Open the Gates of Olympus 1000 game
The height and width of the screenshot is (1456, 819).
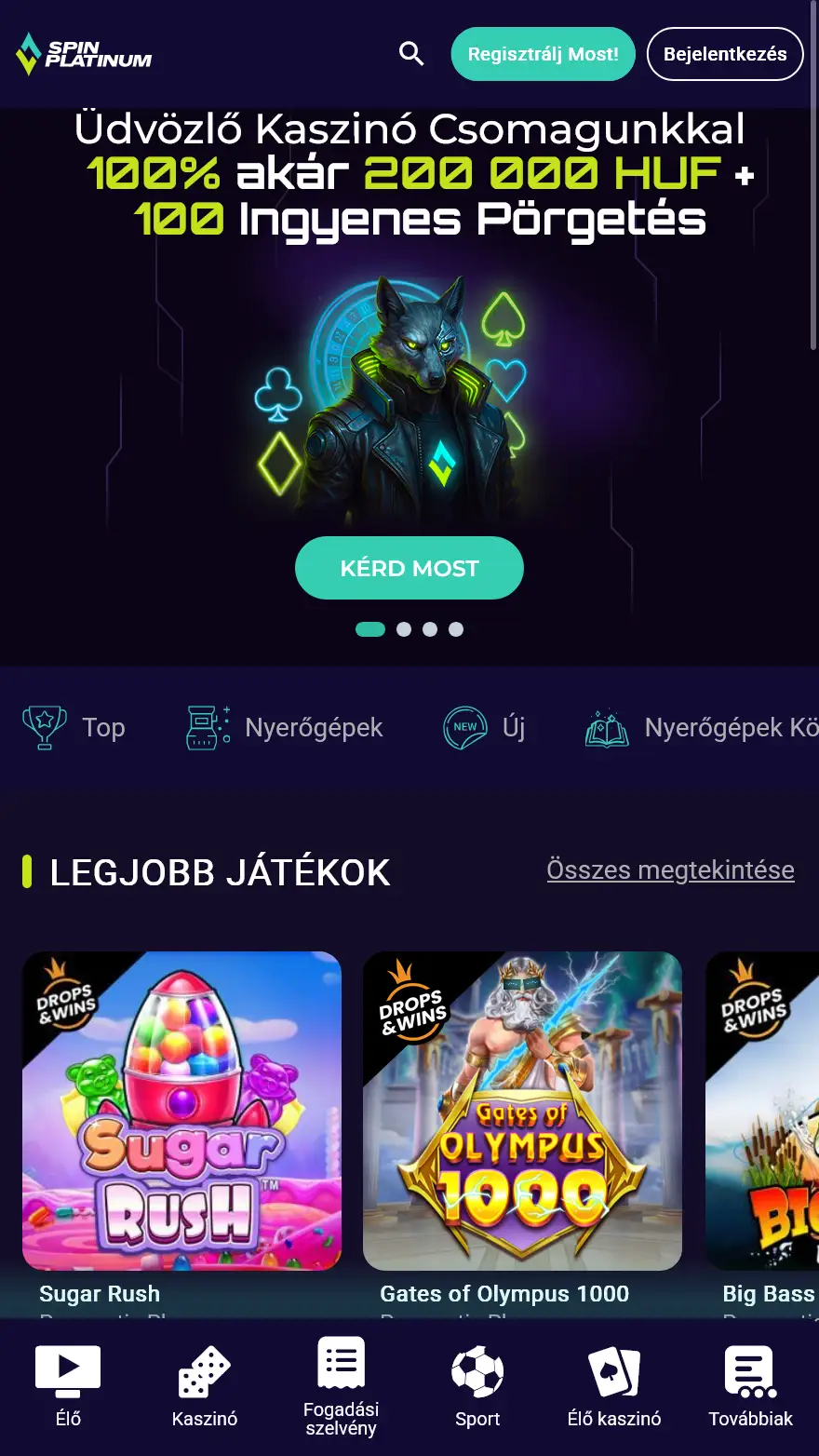tap(523, 1111)
